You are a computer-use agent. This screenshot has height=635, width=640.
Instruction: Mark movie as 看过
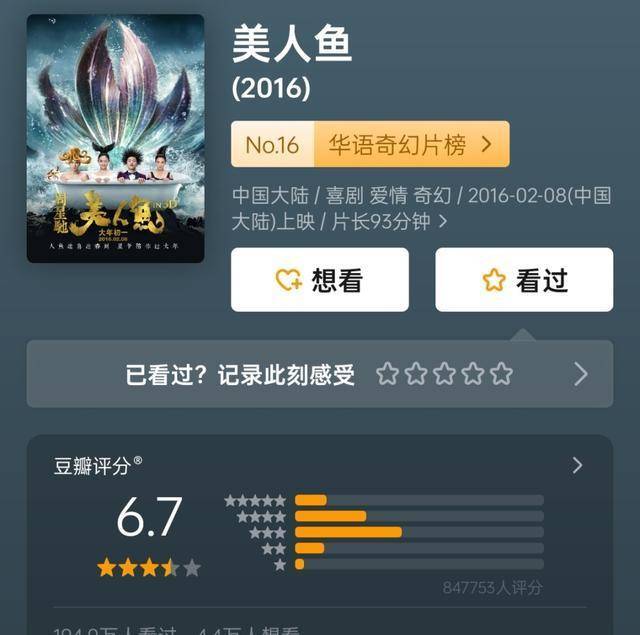(x=524, y=280)
